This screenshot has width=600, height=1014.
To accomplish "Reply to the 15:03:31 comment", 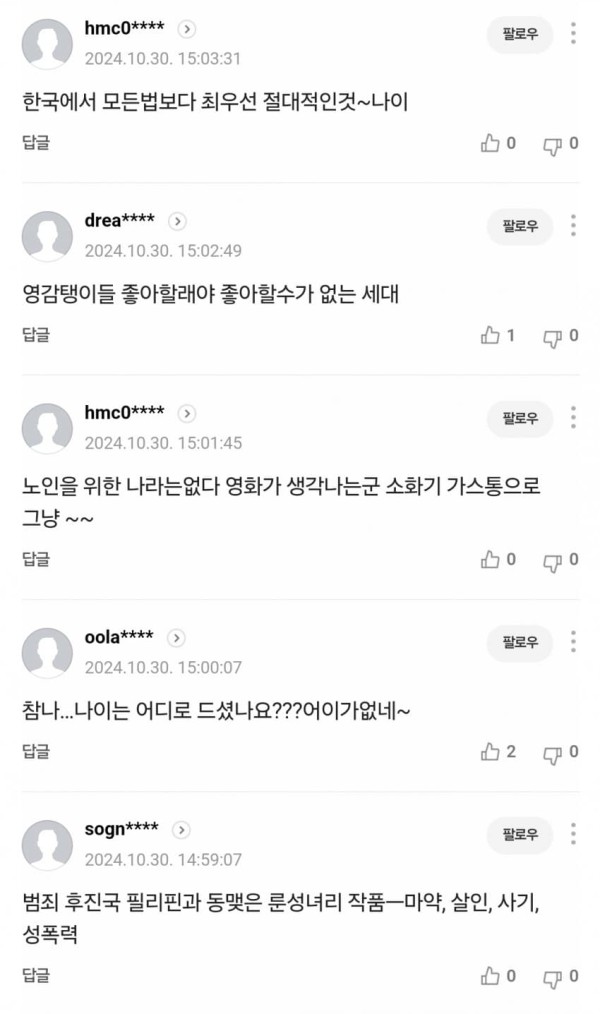I will tap(36, 143).
